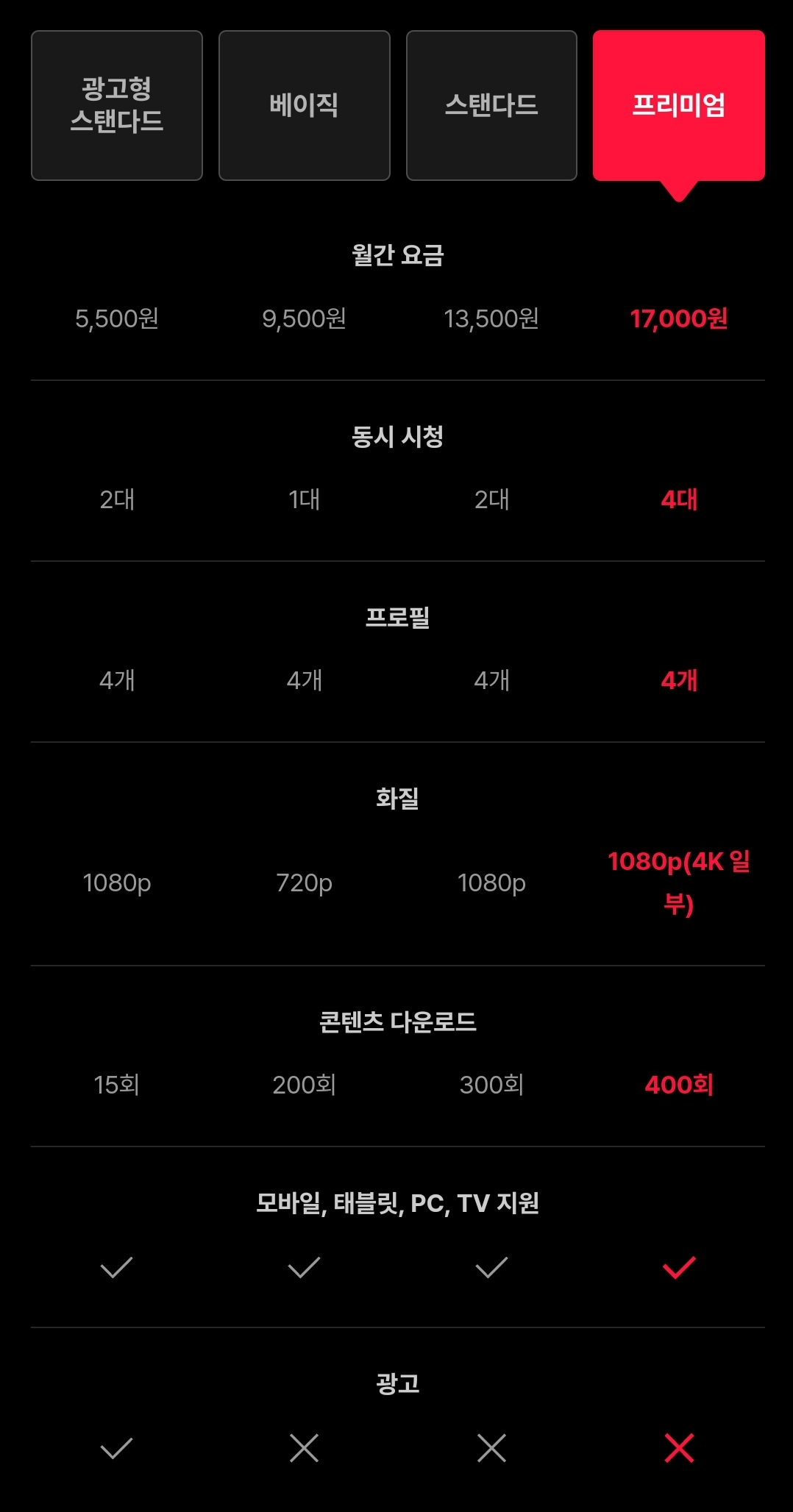This screenshot has width=793, height=1512.
Task: Toggle ads on by choosing 광고형 스탠다드
Action: pyautogui.click(x=116, y=105)
